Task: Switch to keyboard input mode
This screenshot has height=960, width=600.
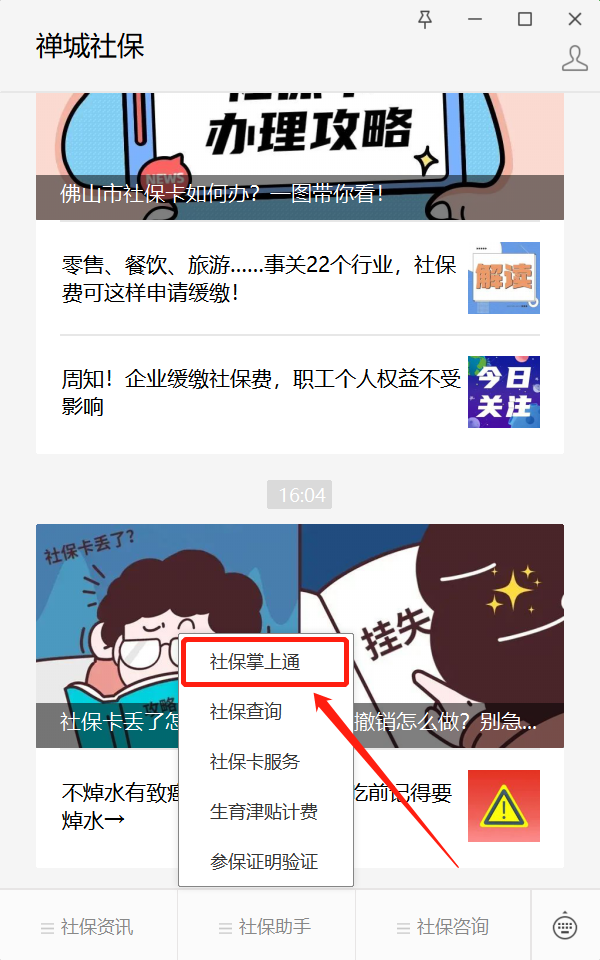Action: click(564, 926)
